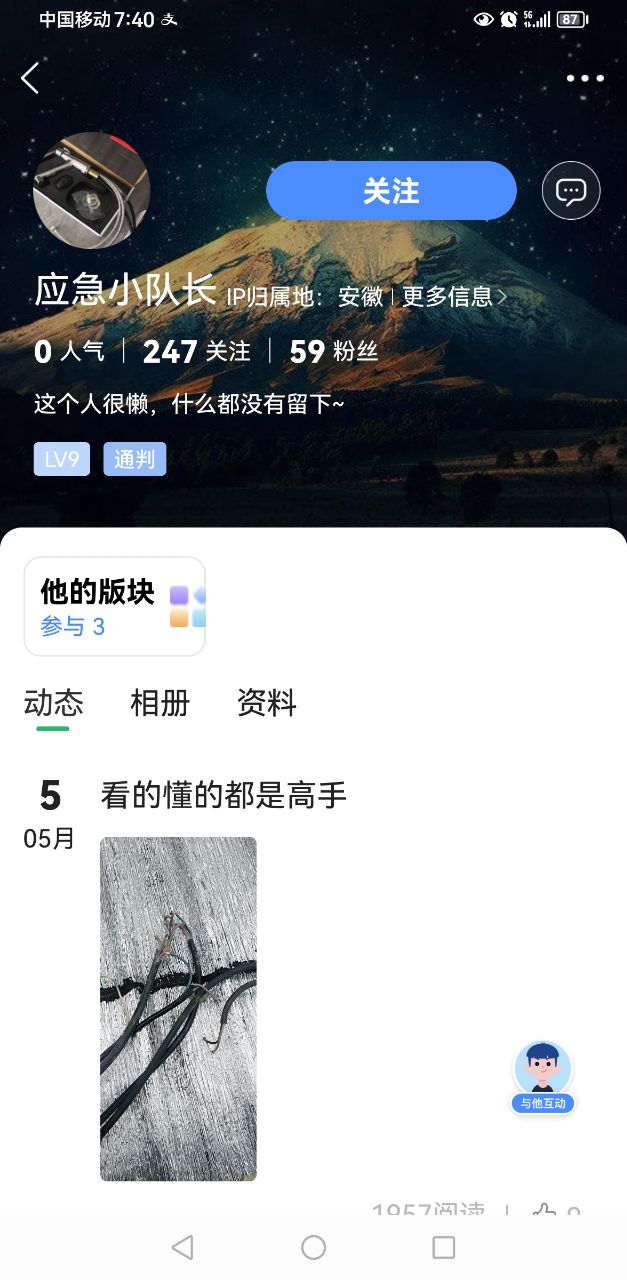Viewport: 627px width, 1280px height.
Task: Switch to the 资料 tab
Action: 267,703
